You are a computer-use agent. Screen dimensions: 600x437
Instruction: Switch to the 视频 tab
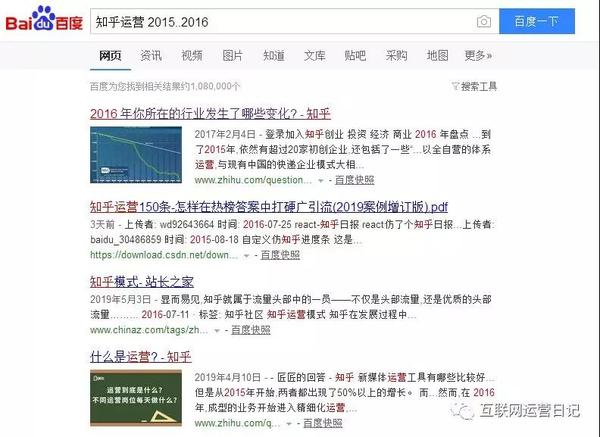(x=192, y=56)
